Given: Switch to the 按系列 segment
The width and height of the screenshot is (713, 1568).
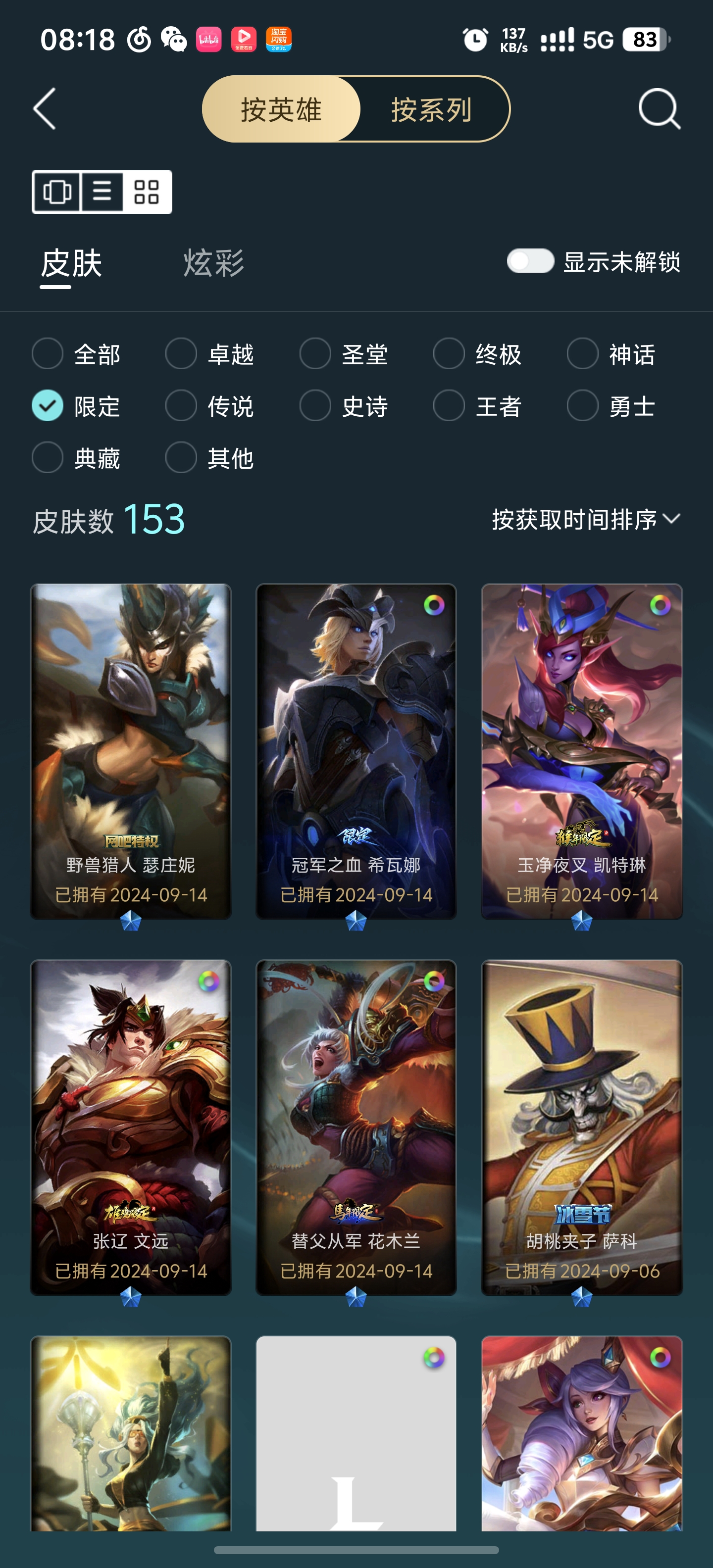Looking at the screenshot, I should [431, 109].
